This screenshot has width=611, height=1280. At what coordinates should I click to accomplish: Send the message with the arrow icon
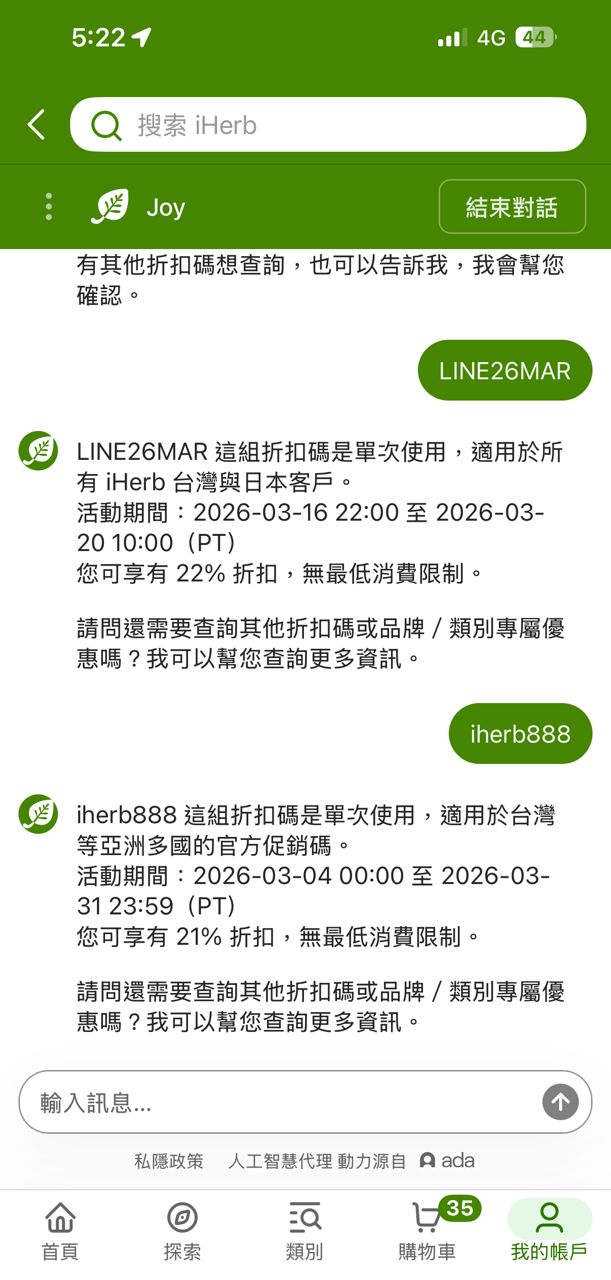point(560,1102)
